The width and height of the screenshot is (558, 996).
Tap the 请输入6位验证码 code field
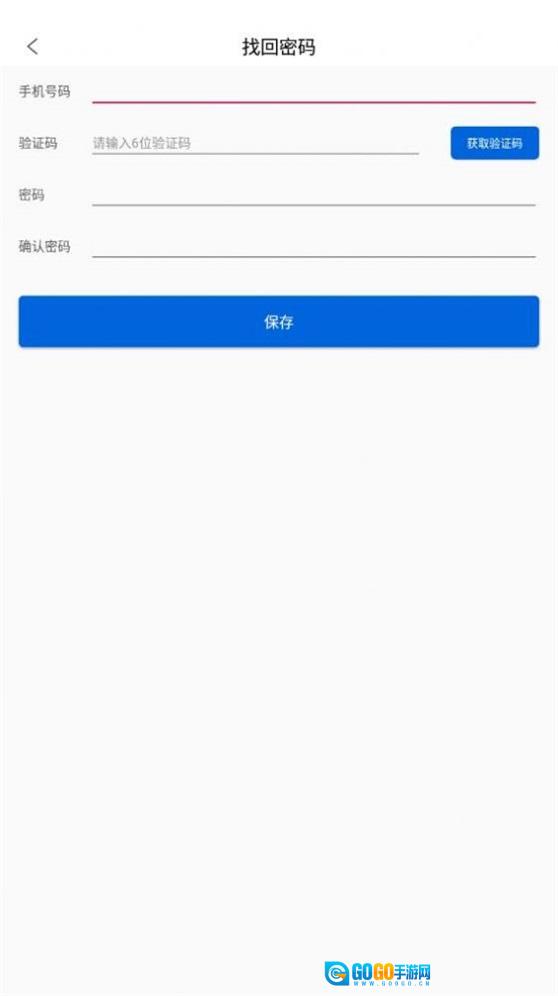255,143
